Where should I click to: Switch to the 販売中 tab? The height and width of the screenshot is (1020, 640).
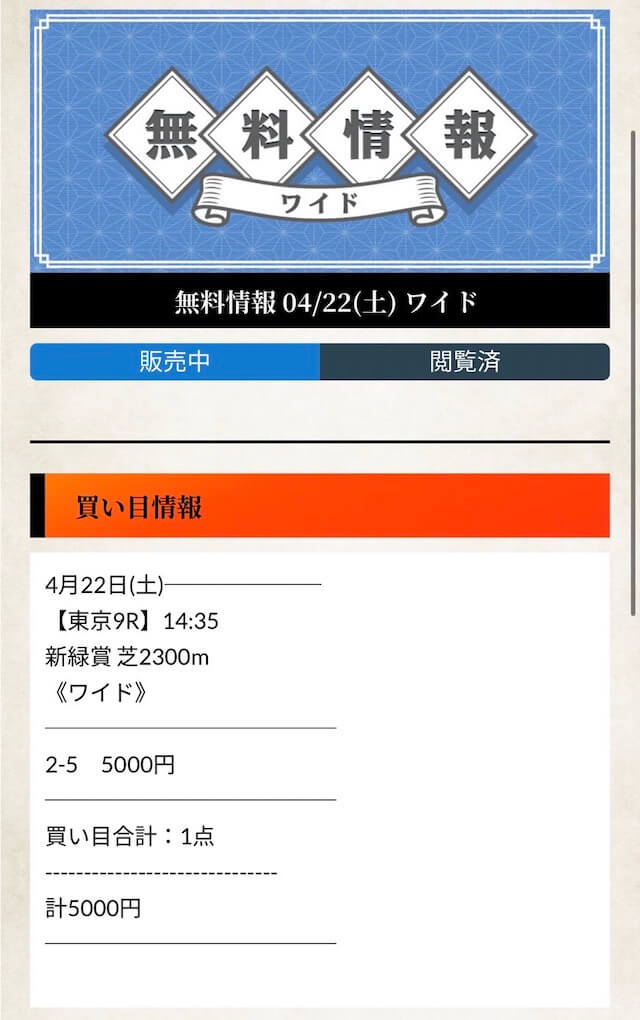click(175, 362)
